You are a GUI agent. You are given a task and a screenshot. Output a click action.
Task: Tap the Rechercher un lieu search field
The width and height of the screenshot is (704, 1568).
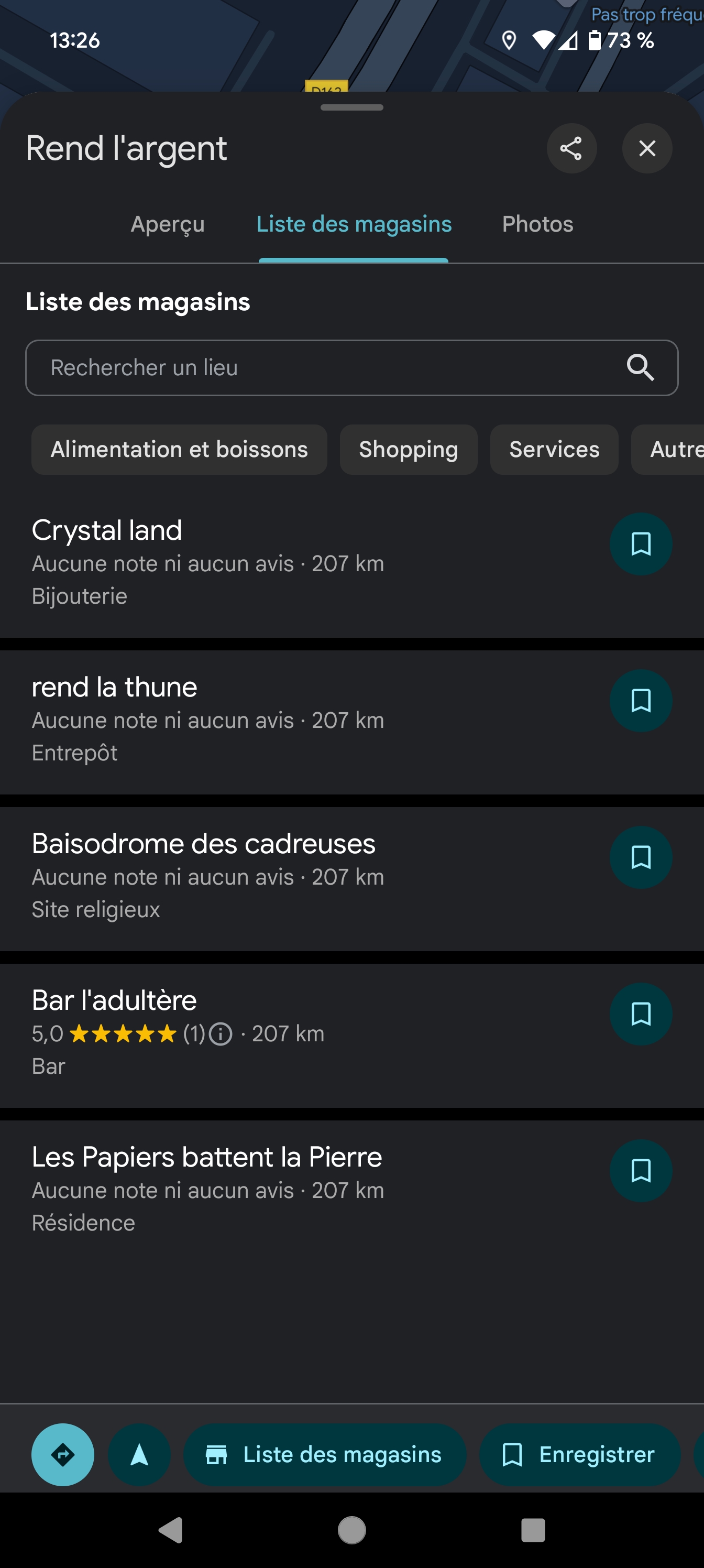click(x=328, y=368)
